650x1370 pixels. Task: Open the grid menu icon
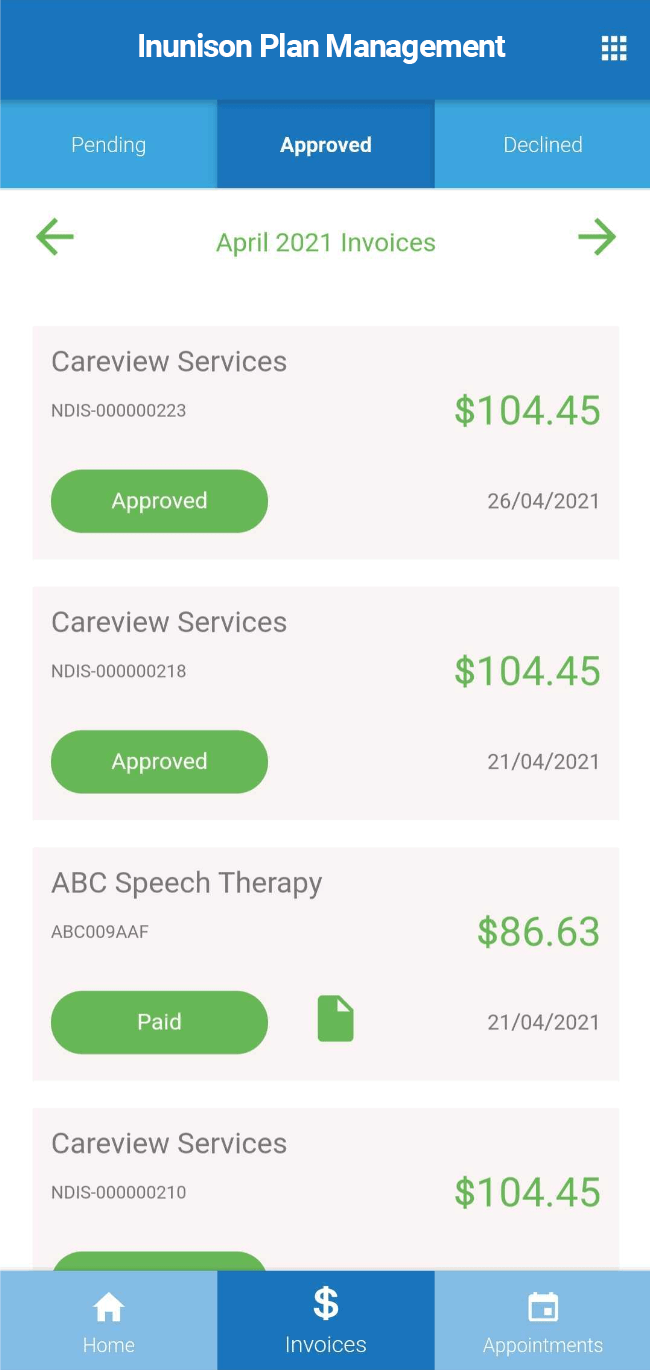click(613, 48)
